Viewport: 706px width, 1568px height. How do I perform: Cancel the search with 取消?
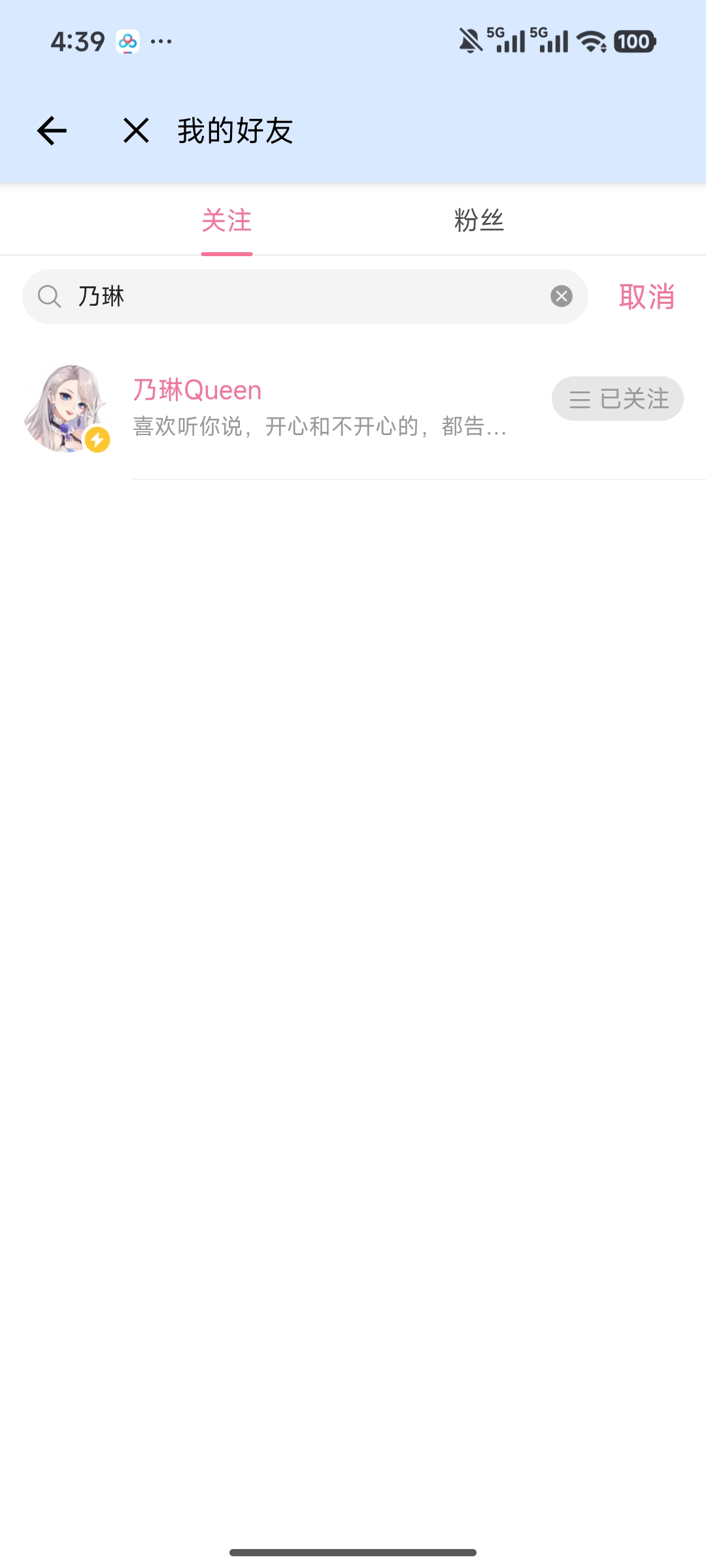tap(647, 297)
